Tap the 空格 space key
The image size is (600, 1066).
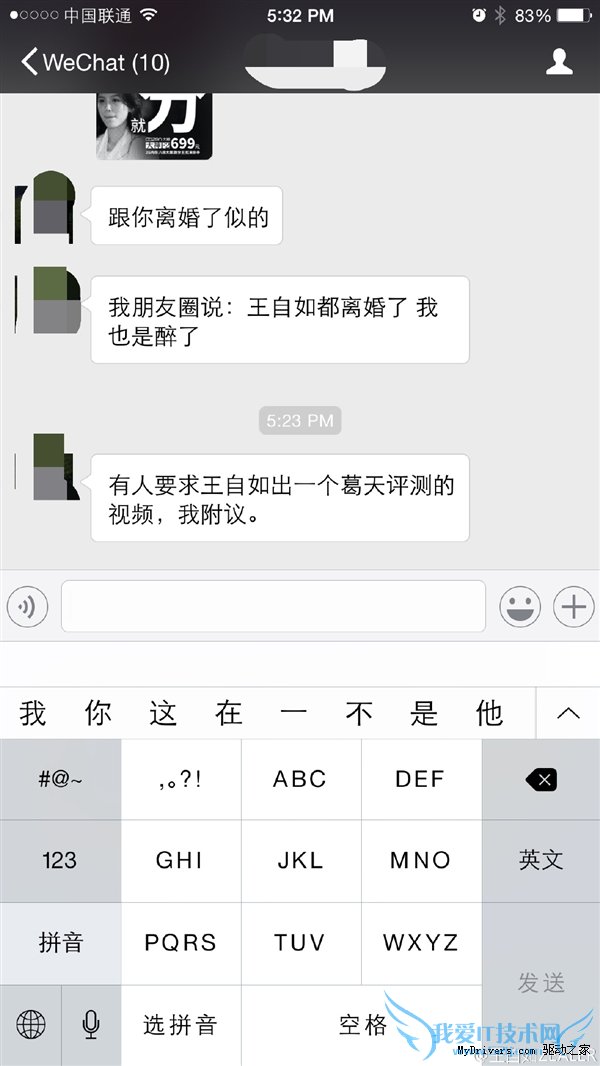[362, 1024]
